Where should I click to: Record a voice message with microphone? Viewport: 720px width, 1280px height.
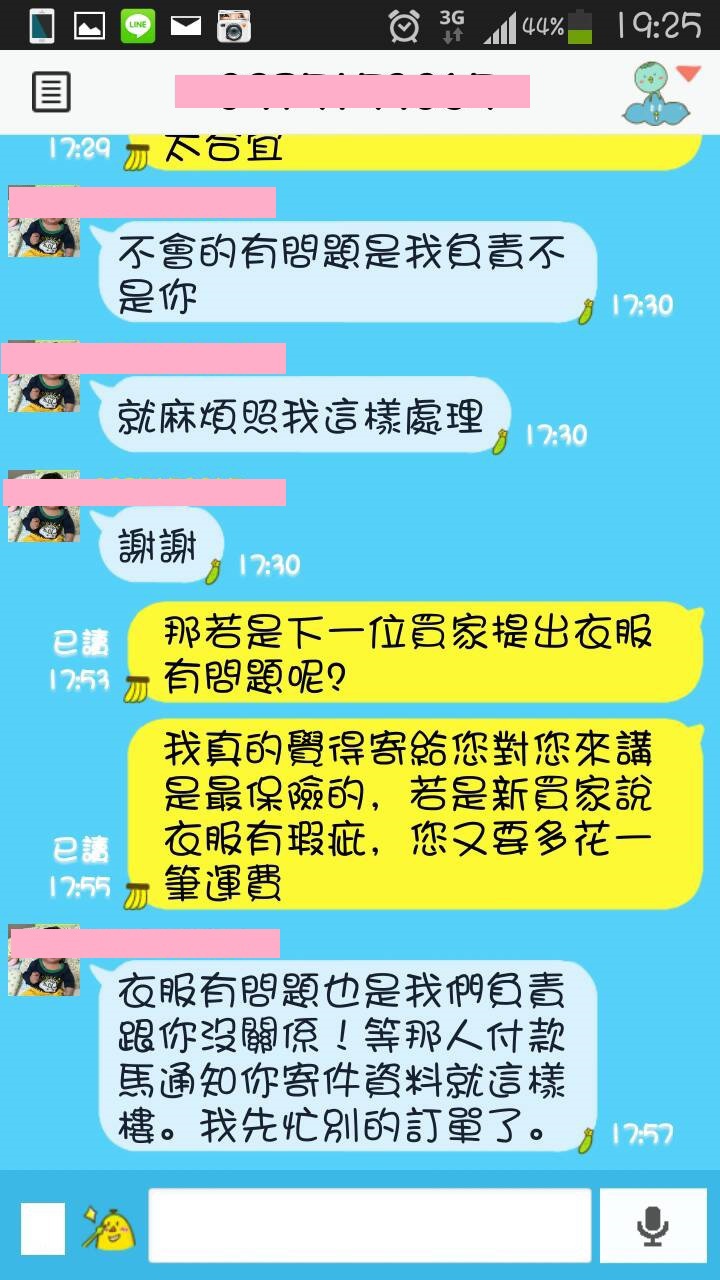(653, 1225)
